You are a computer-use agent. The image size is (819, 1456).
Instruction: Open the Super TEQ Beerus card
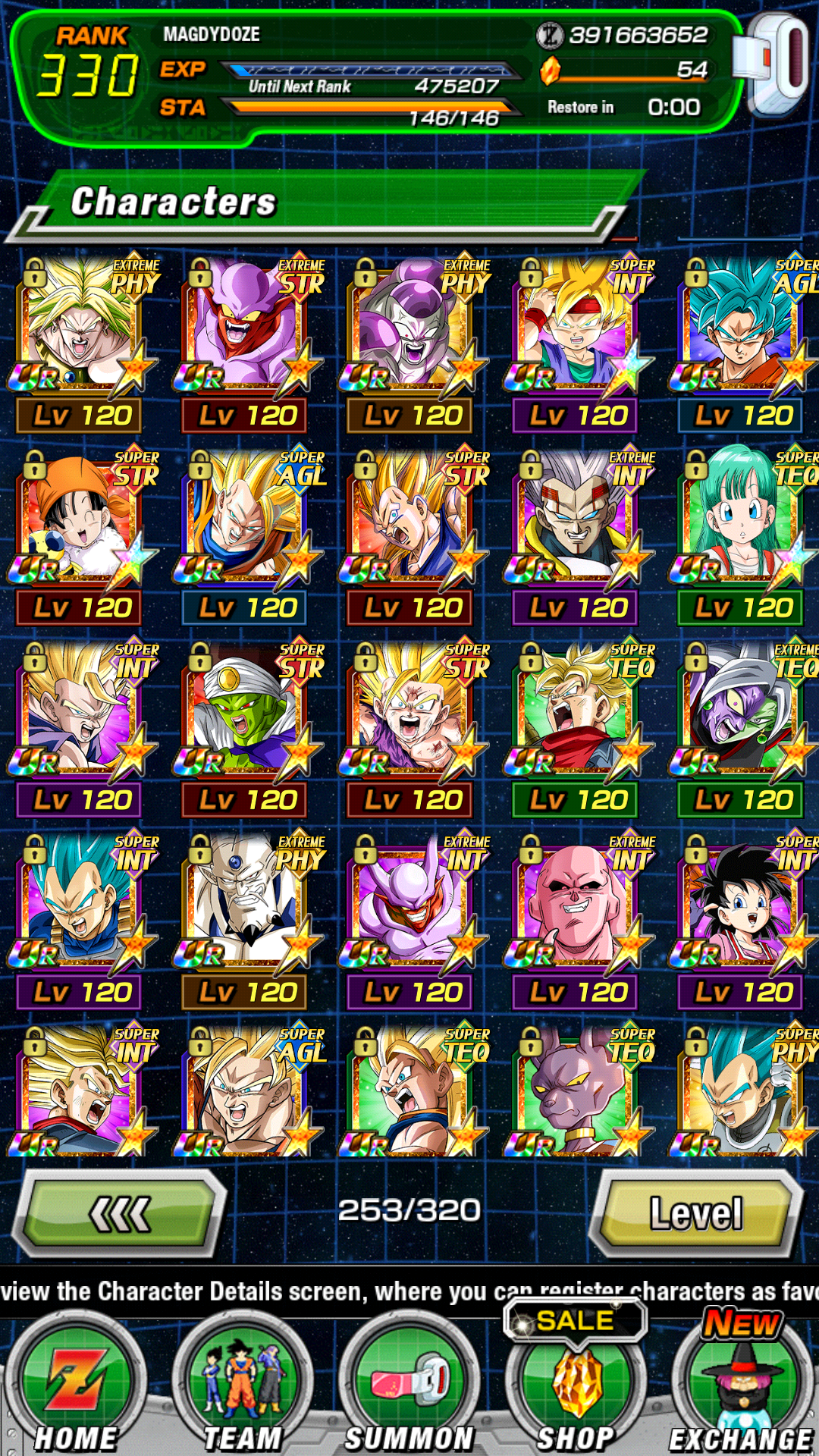point(578,1090)
